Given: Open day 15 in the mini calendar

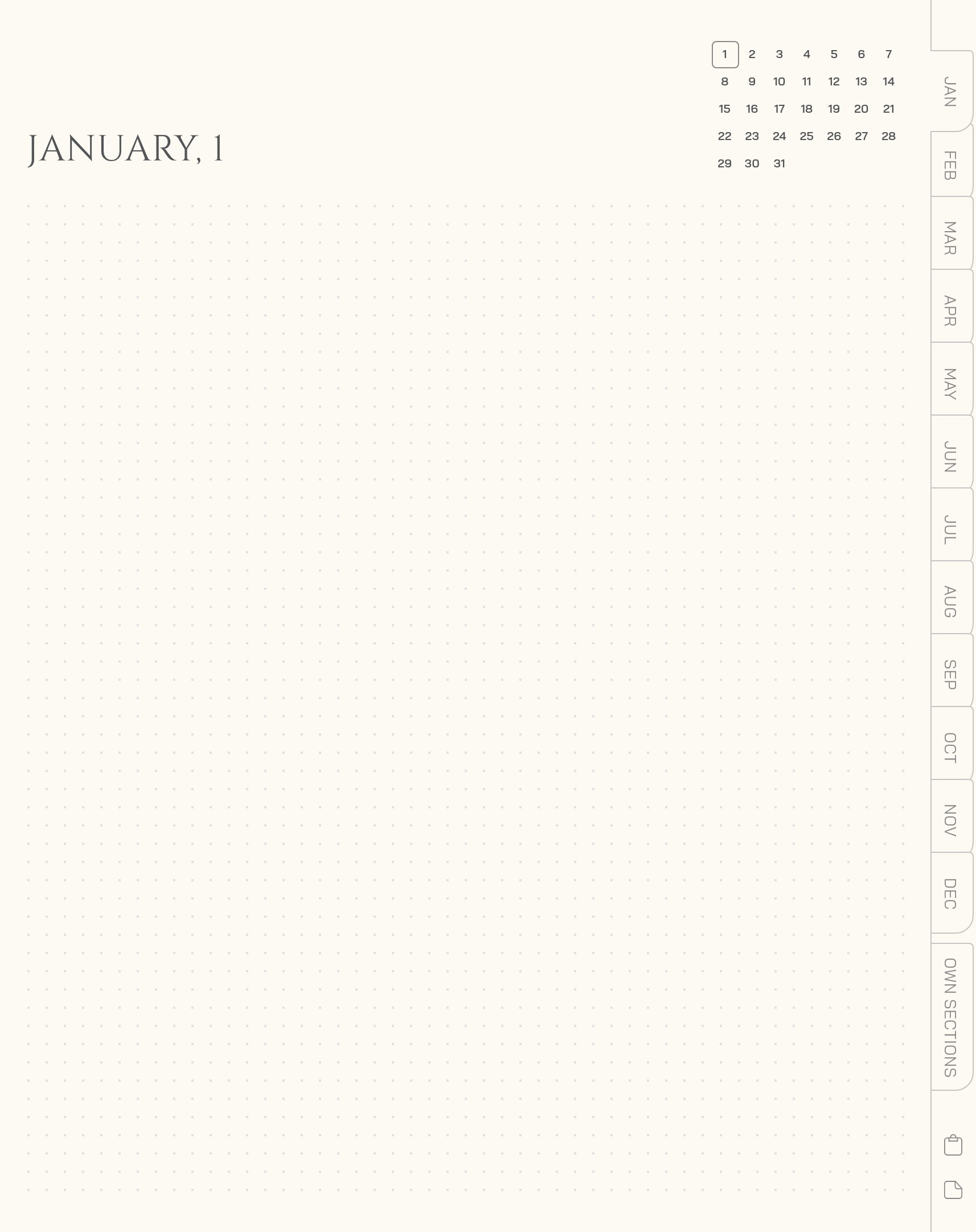Looking at the screenshot, I should click(724, 109).
